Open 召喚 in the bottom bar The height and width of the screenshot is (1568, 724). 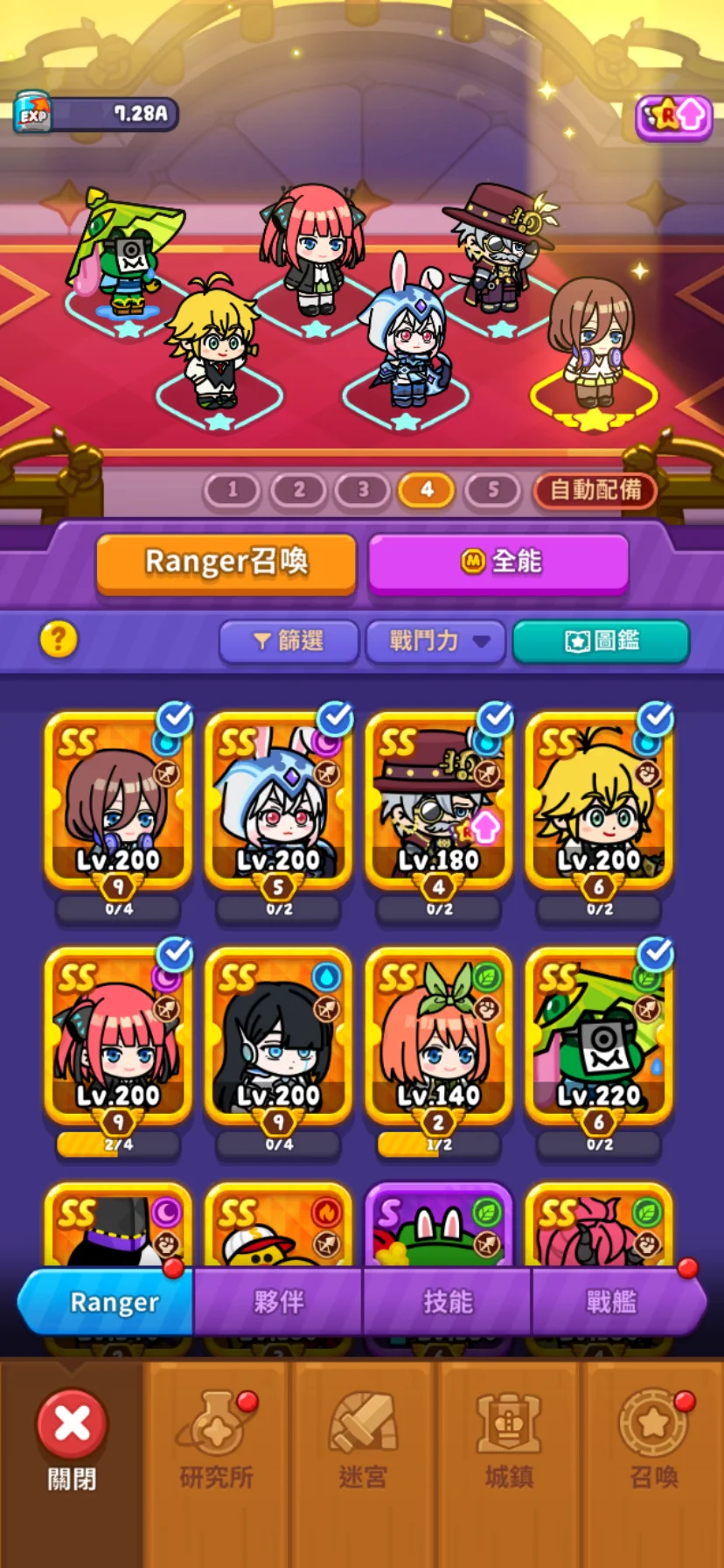(653, 1444)
